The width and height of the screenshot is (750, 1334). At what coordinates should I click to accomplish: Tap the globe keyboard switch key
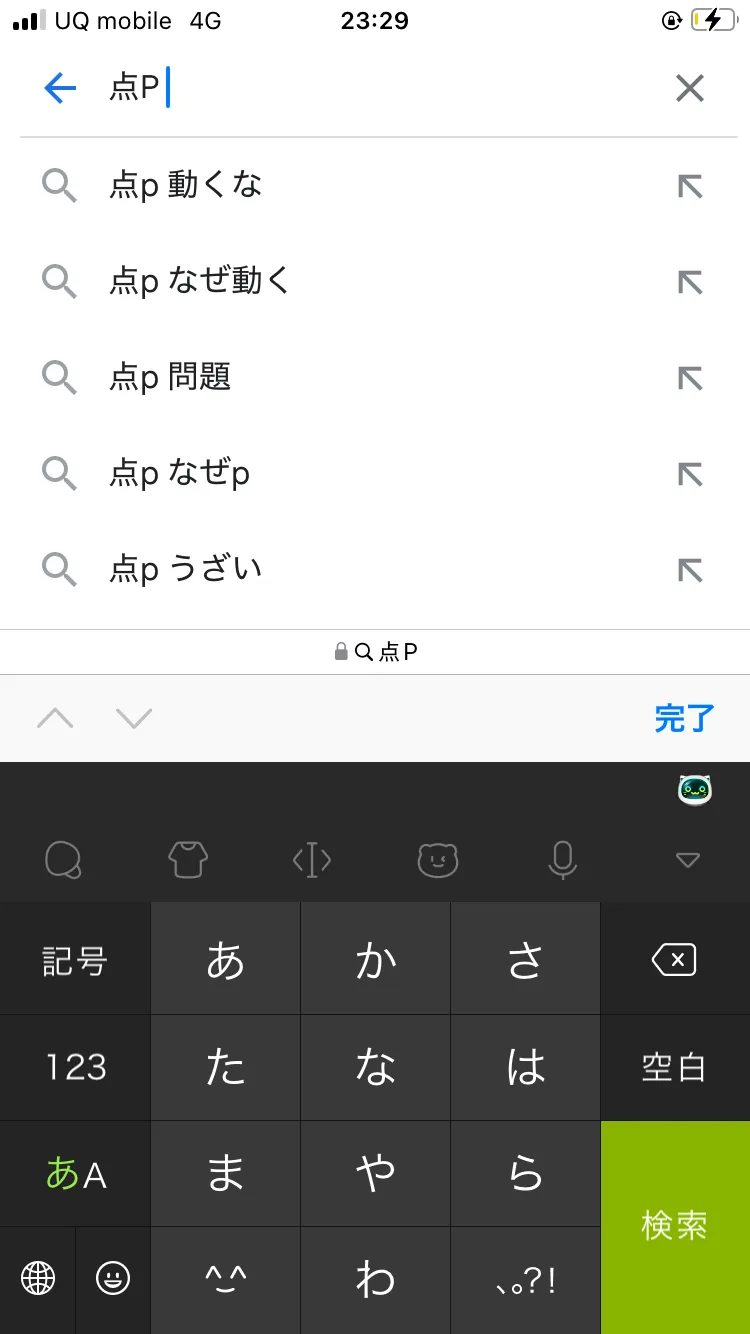coord(38,1277)
